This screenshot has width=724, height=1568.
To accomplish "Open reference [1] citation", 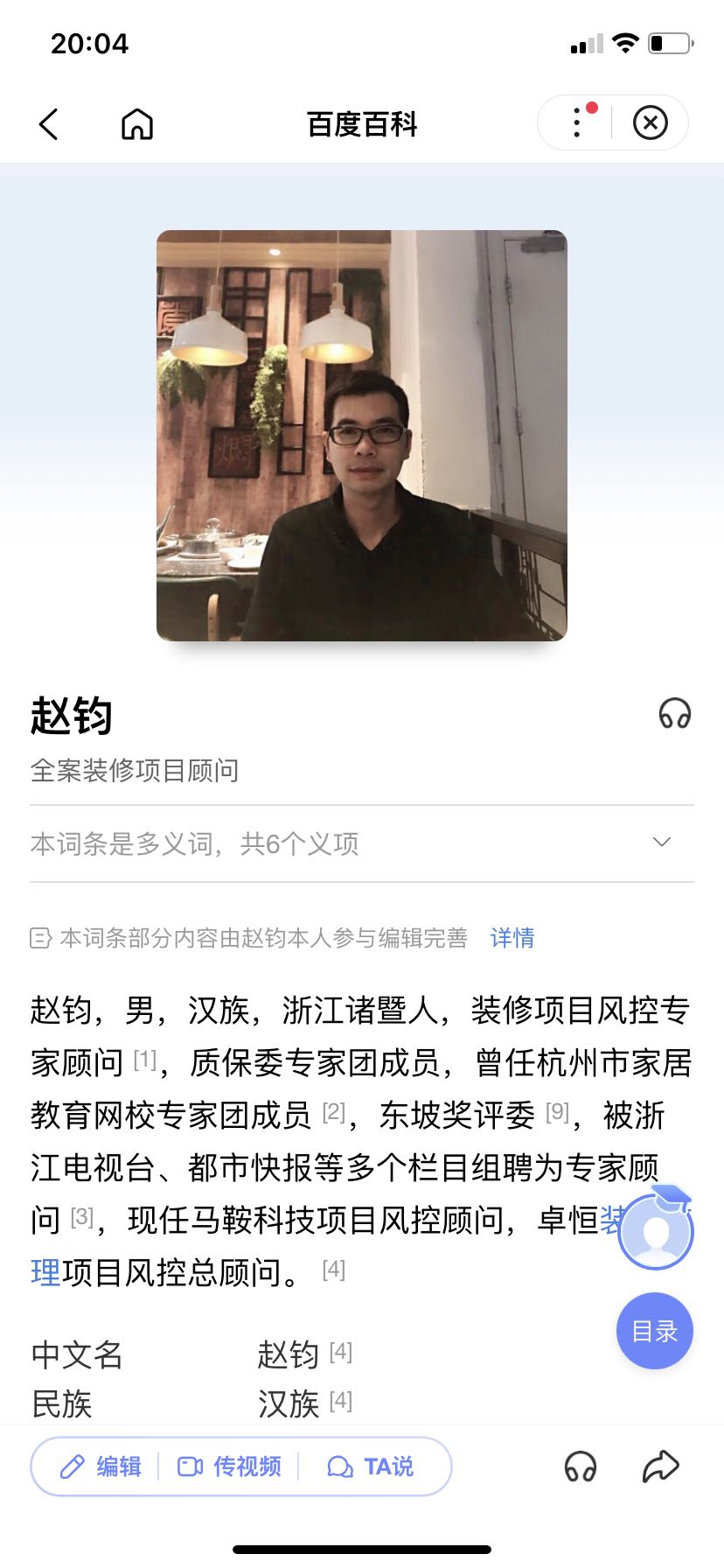I will tap(145, 1060).
